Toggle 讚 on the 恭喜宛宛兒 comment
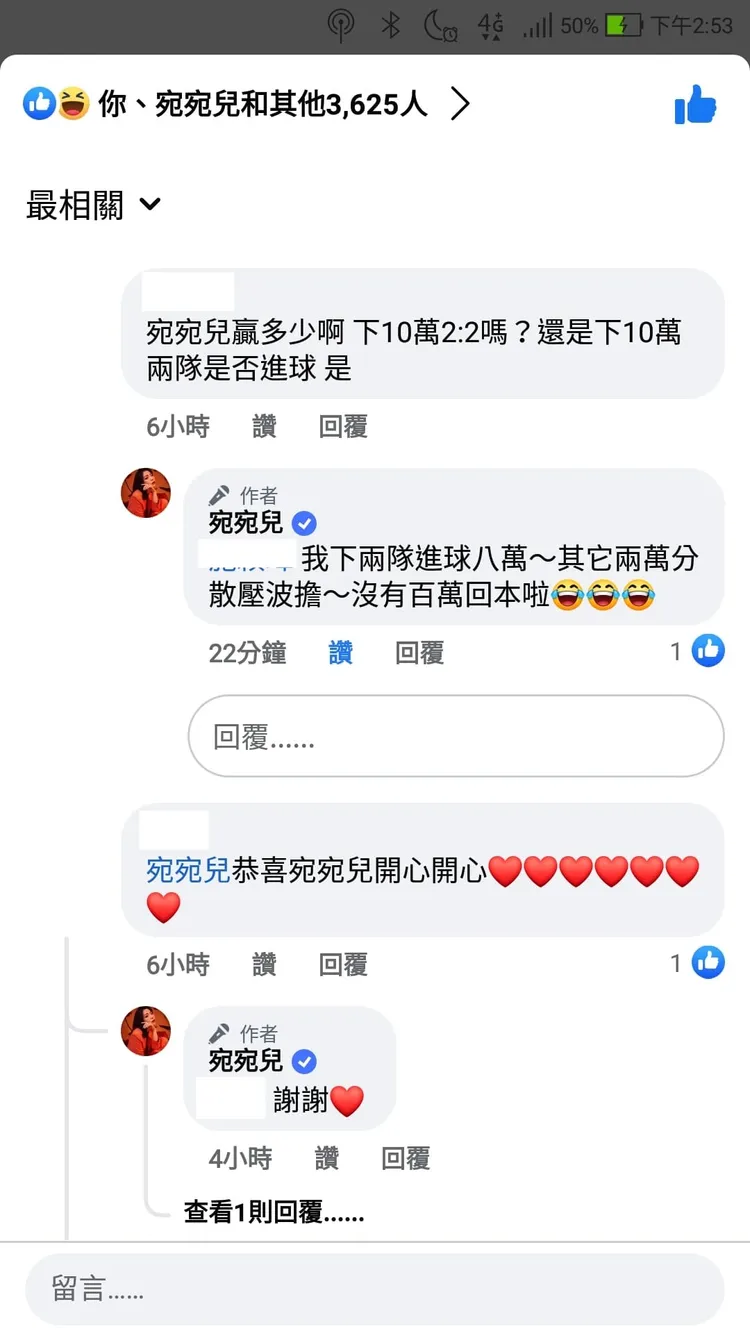Viewport: 750px width, 1333px height. click(264, 963)
